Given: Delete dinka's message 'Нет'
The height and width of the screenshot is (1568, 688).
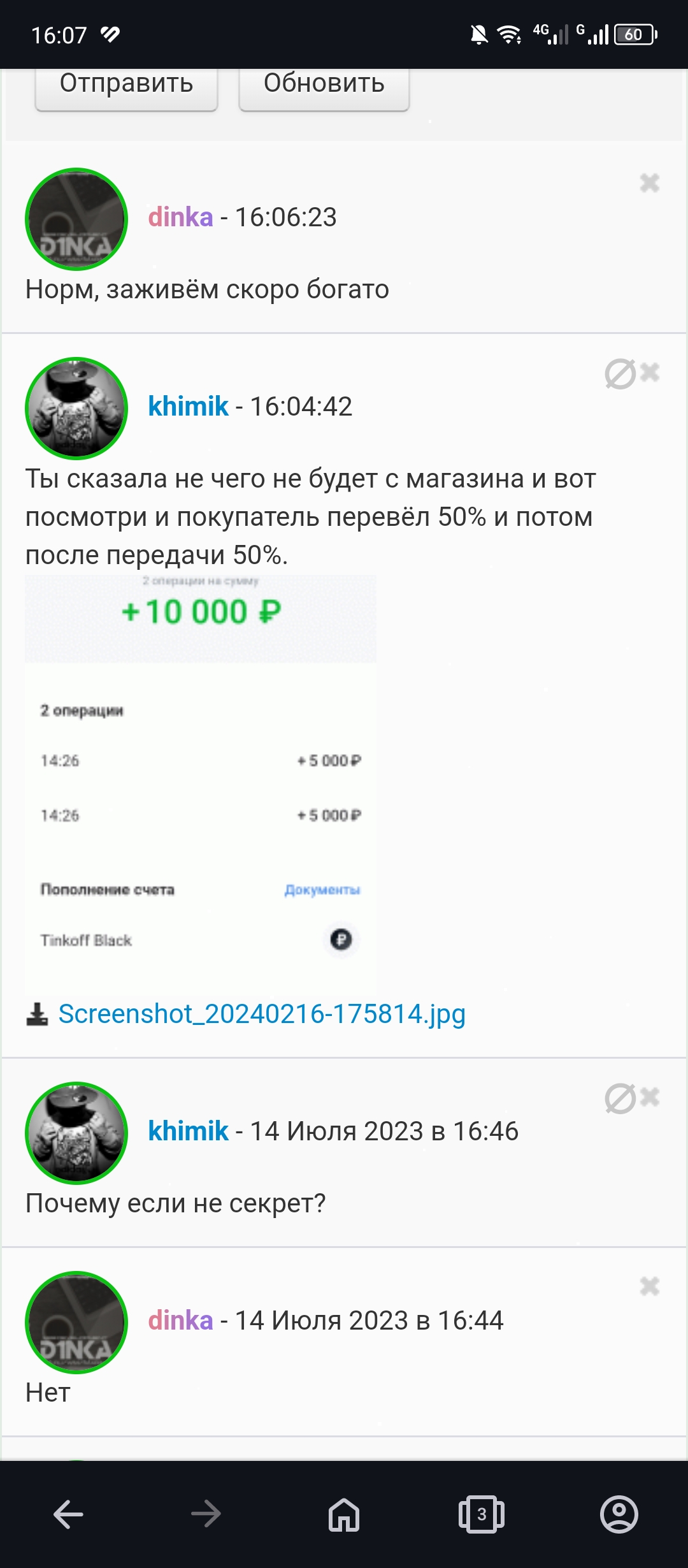Looking at the screenshot, I should [649, 1286].
